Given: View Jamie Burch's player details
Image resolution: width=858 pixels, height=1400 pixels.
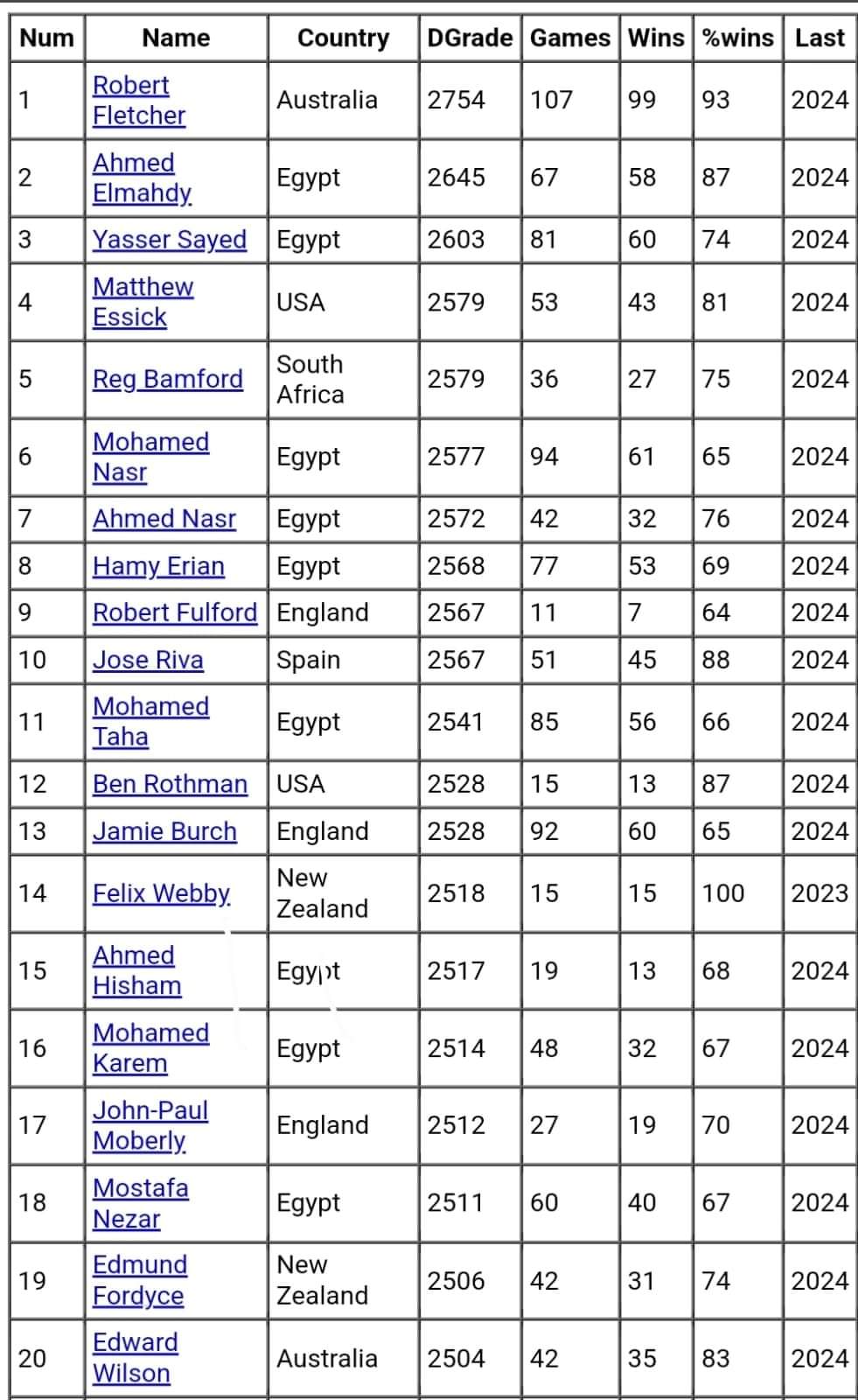Looking at the screenshot, I should tap(164, 831).
